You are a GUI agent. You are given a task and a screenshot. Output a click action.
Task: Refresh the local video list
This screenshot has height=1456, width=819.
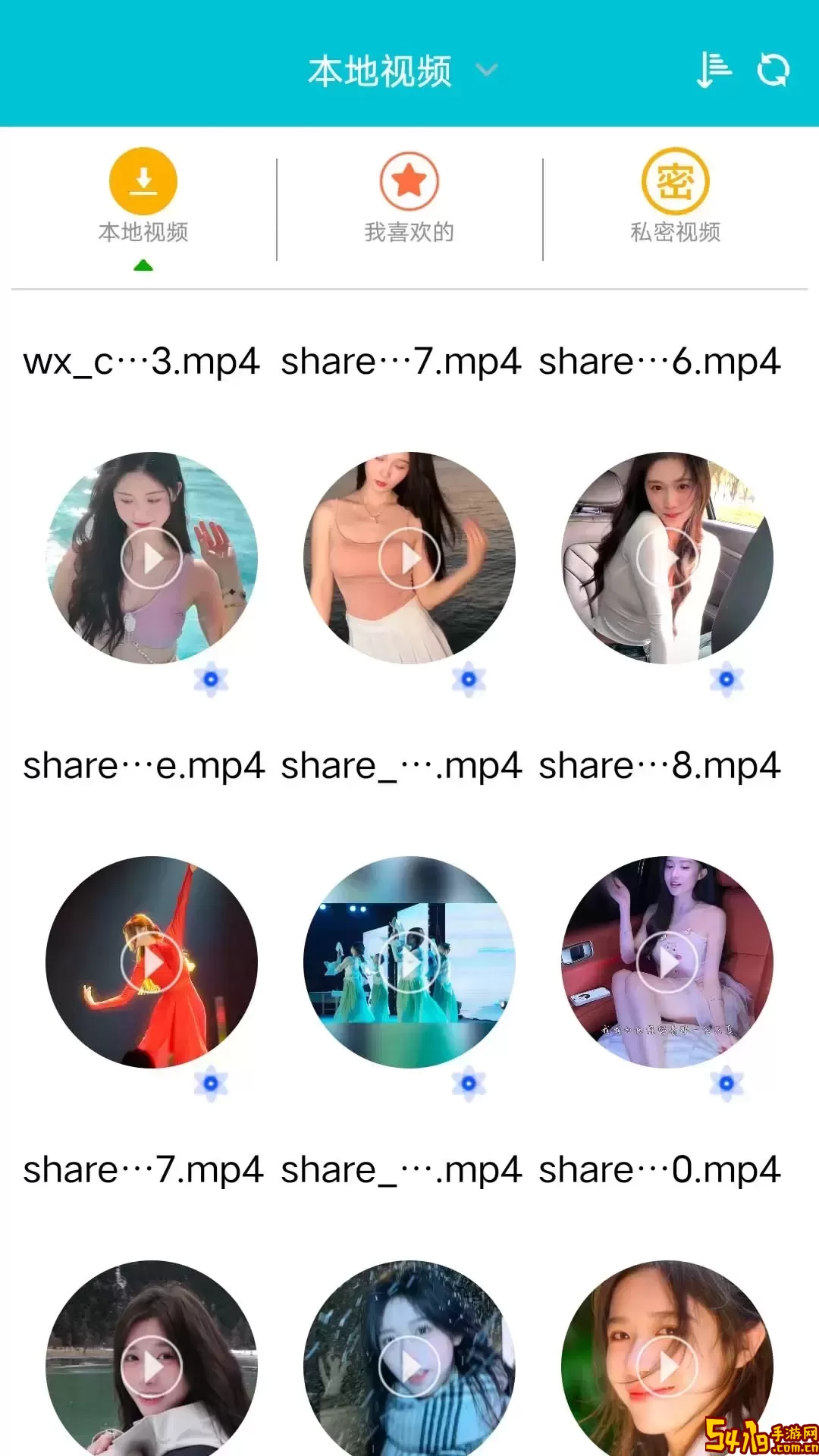click(x=773, y=70)
